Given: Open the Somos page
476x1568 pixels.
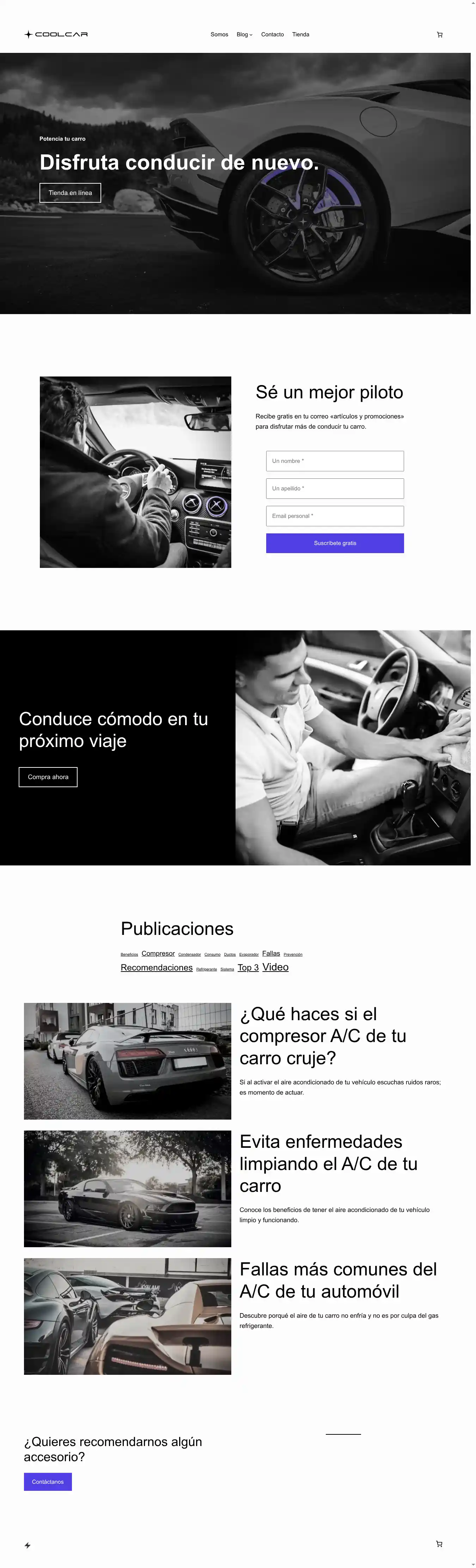Looking at the screenshot, I should coord(219,35).
